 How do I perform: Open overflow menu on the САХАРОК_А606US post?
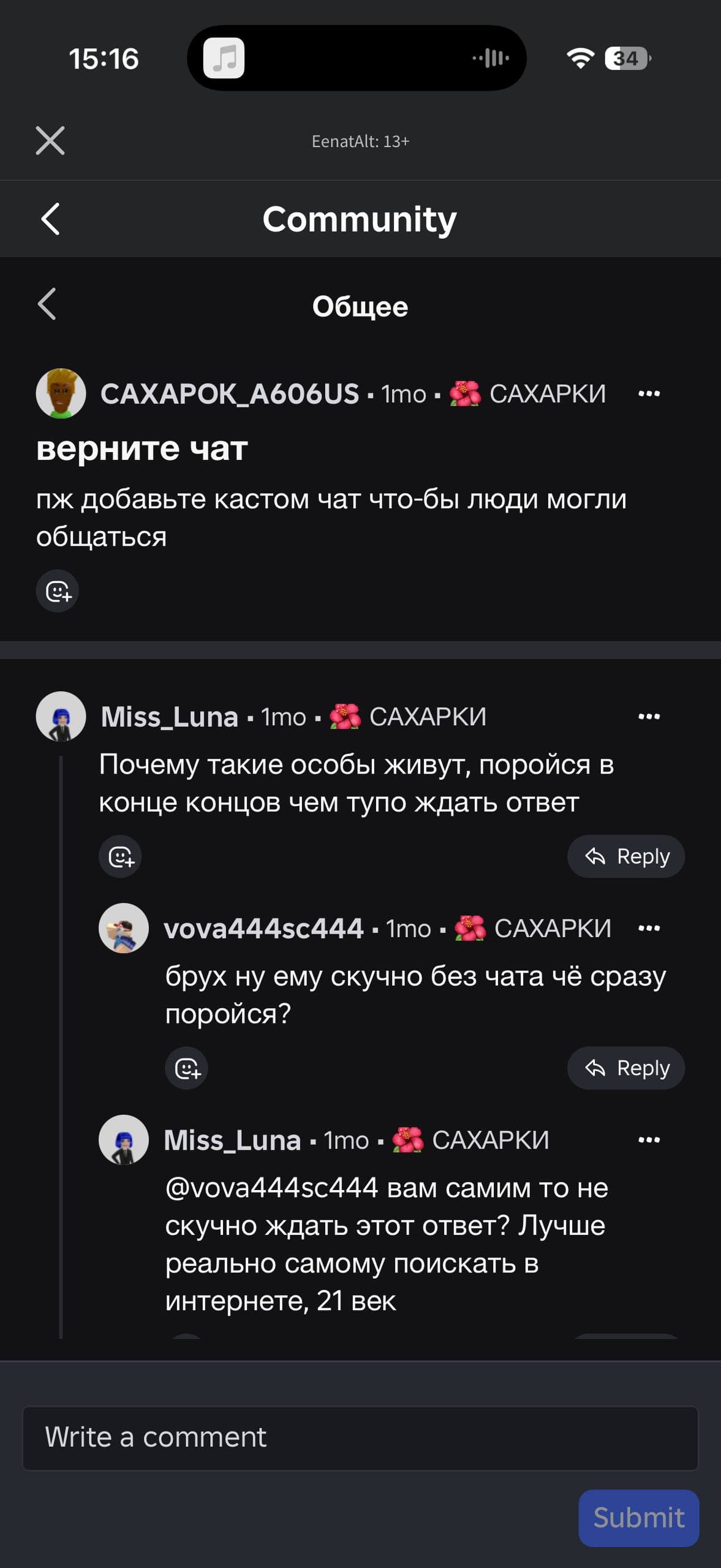pos(649,393)
